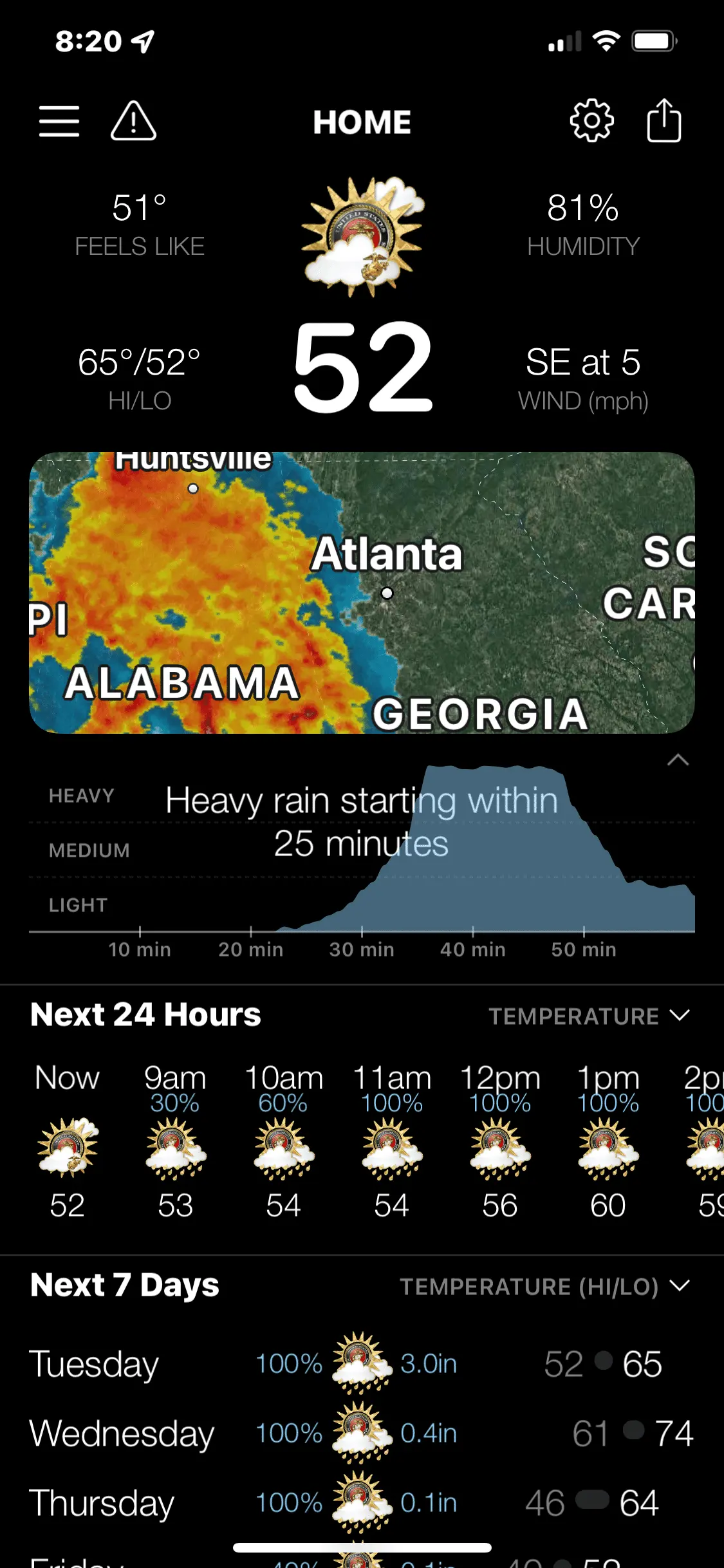Open the radar map of Atlanta
The width and height of the screenshot is (724, 1568).
(x=362, y=592)
